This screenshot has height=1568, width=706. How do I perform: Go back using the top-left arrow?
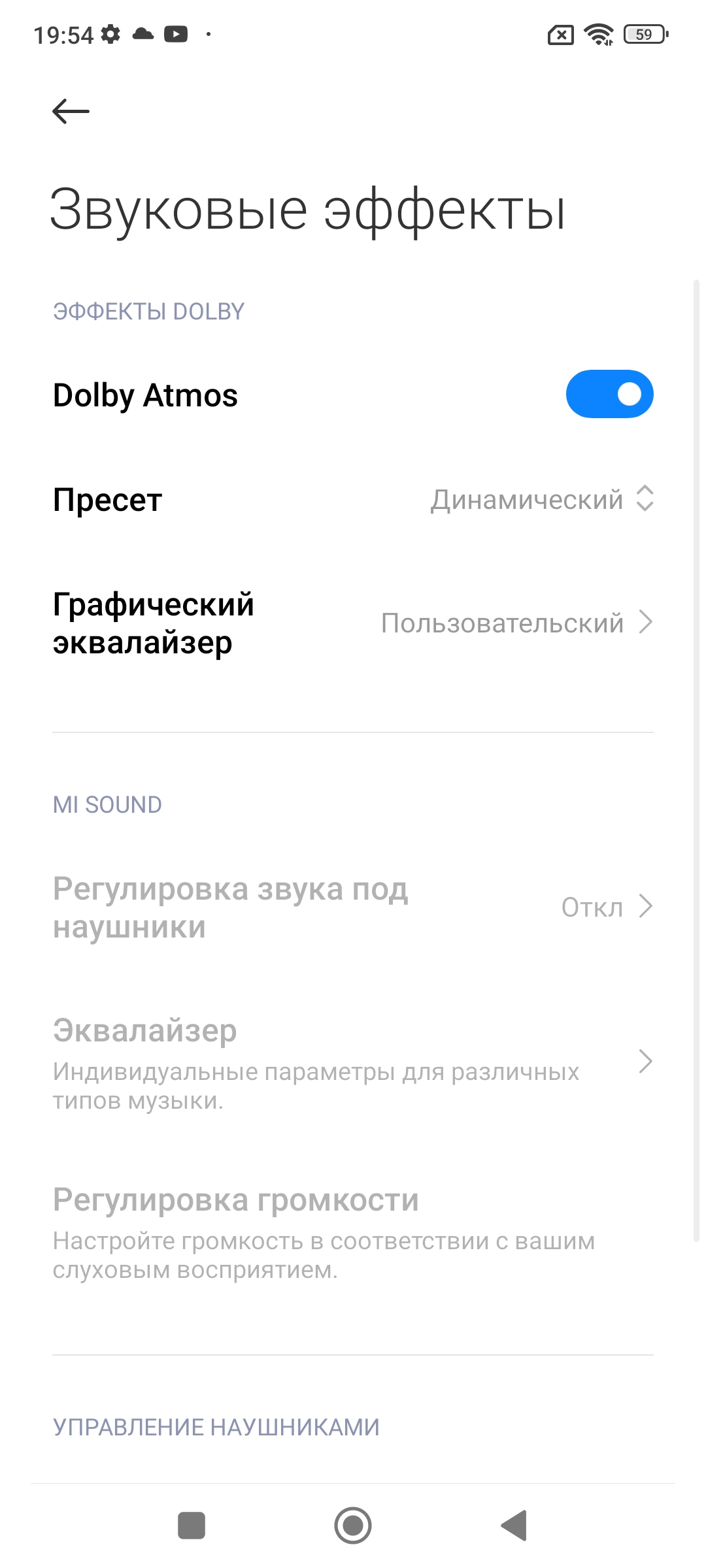point(71,111)
